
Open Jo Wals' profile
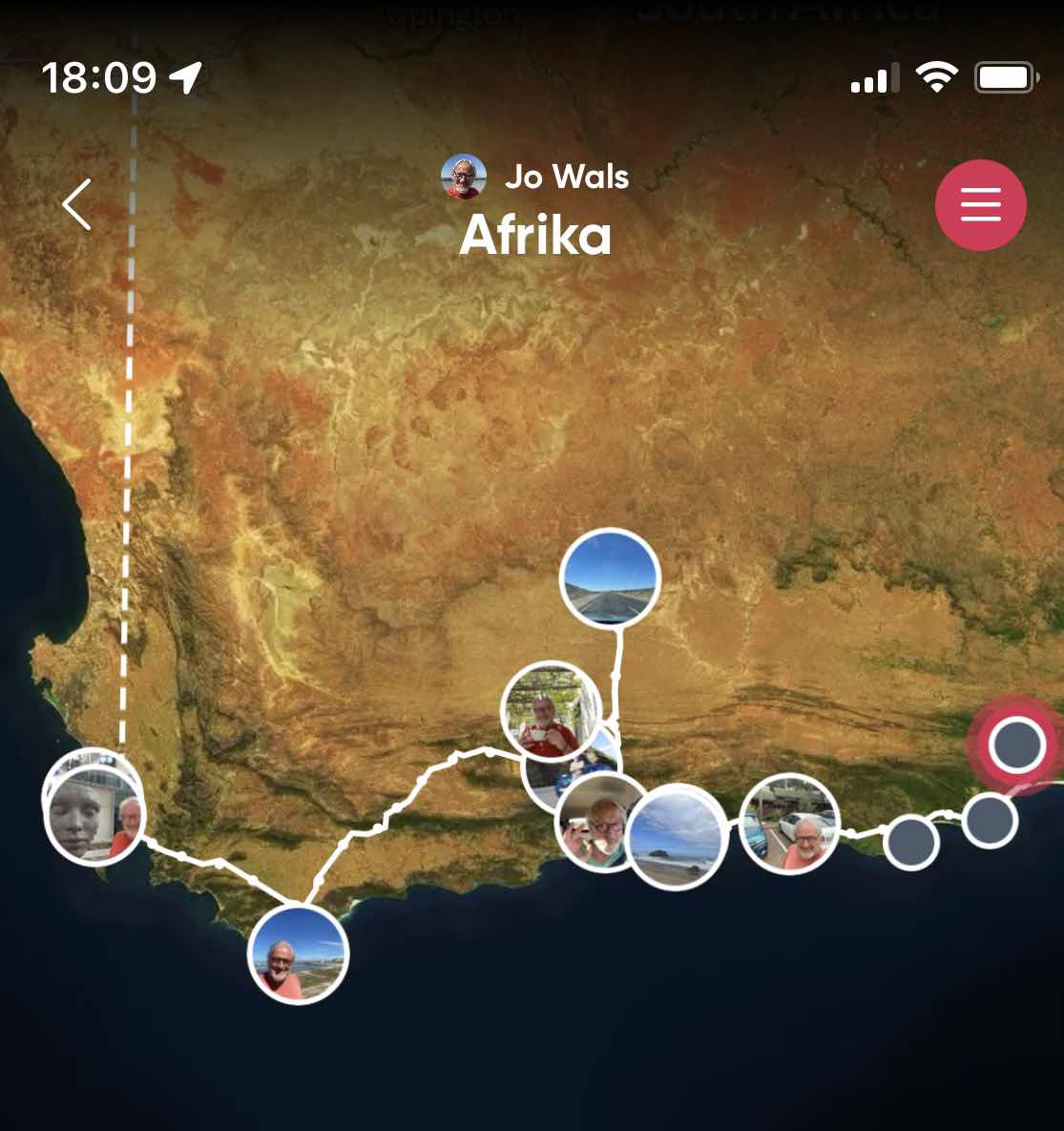(536, 178)
